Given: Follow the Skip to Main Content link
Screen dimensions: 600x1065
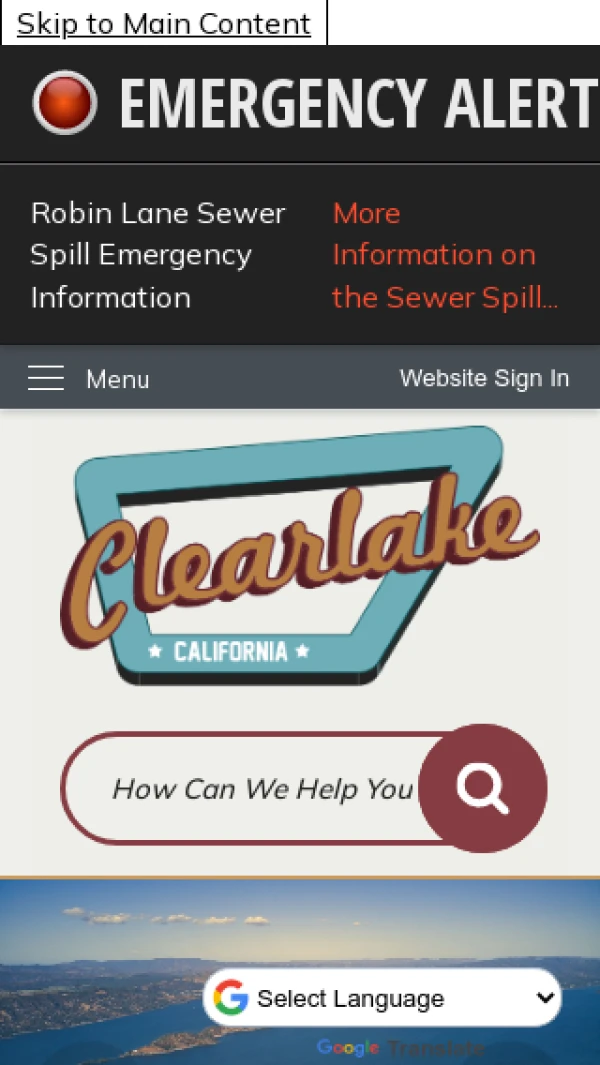Looking at the screenshot, I should pos(163,23).
